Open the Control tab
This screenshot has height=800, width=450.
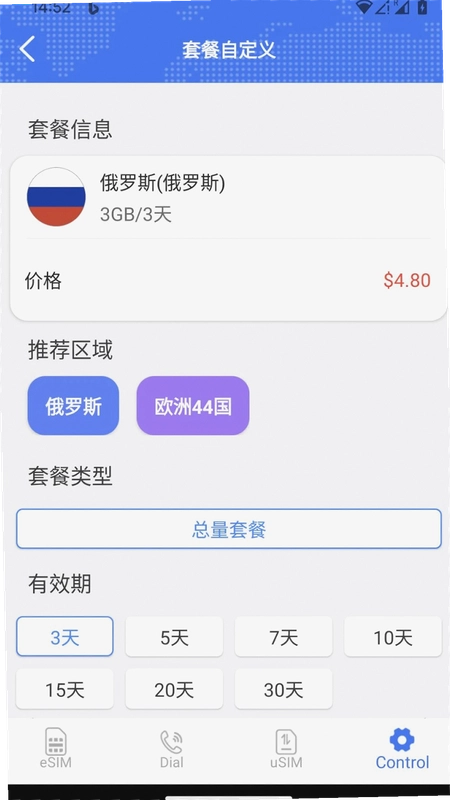(403, 749)
